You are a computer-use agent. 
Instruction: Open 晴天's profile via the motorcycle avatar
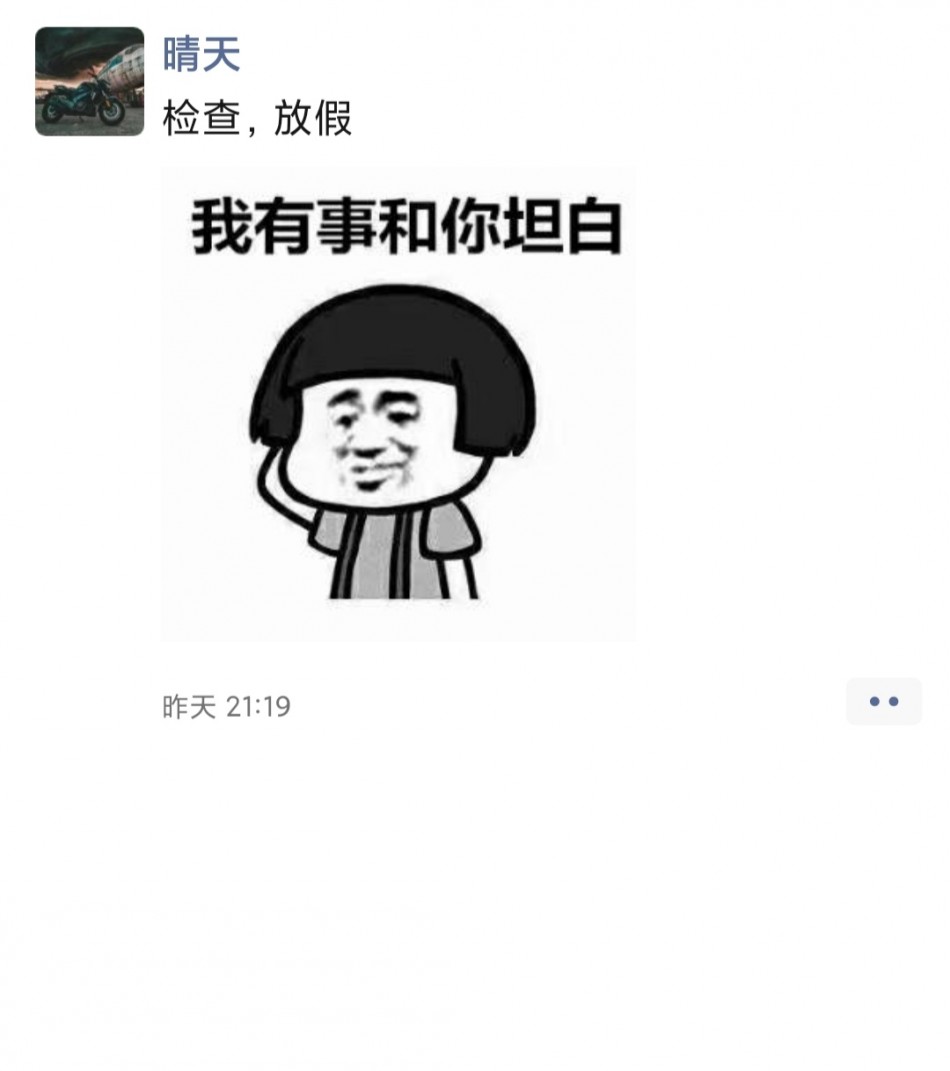click(89, 81)
